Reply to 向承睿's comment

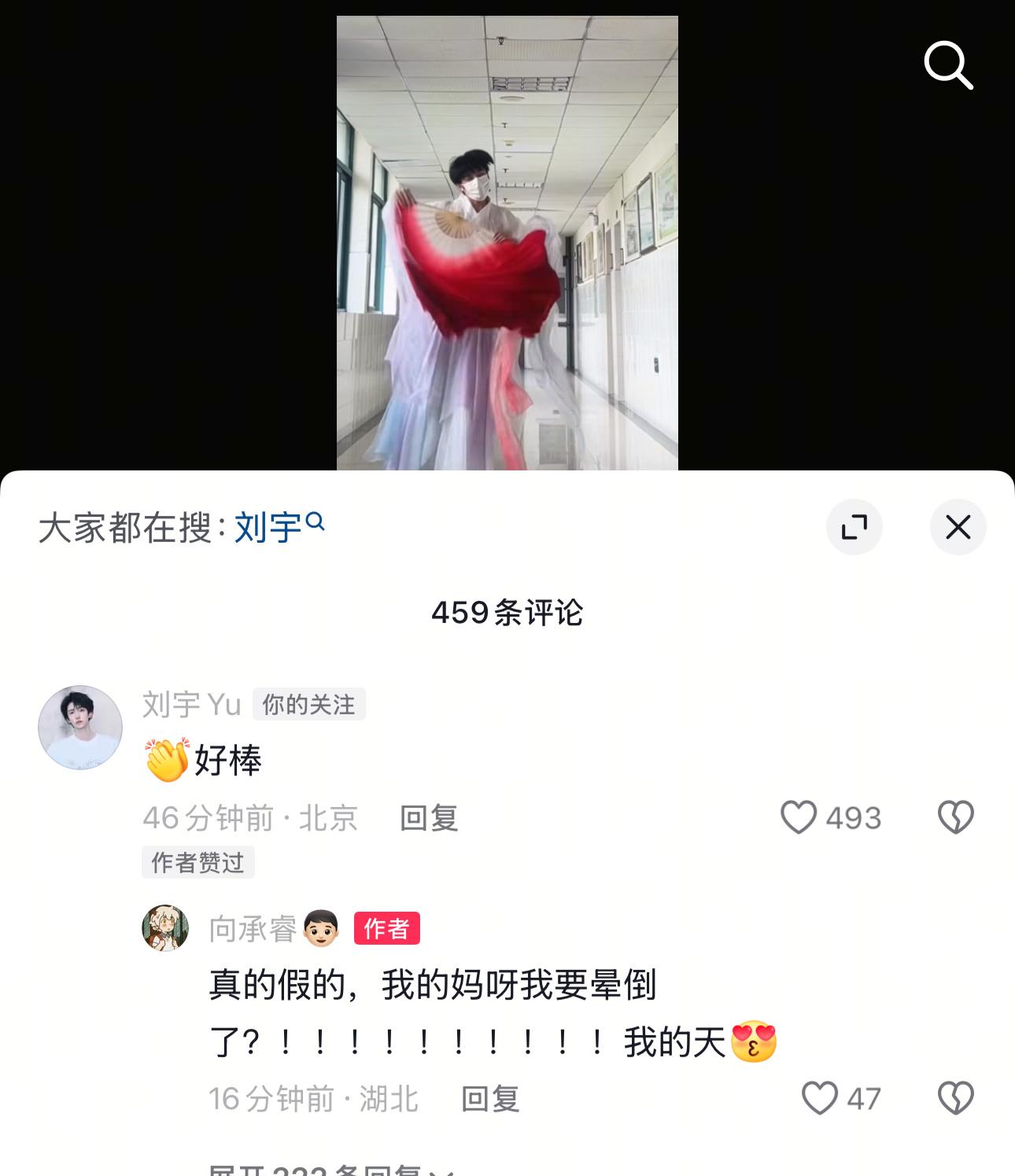coord(489,1099)
